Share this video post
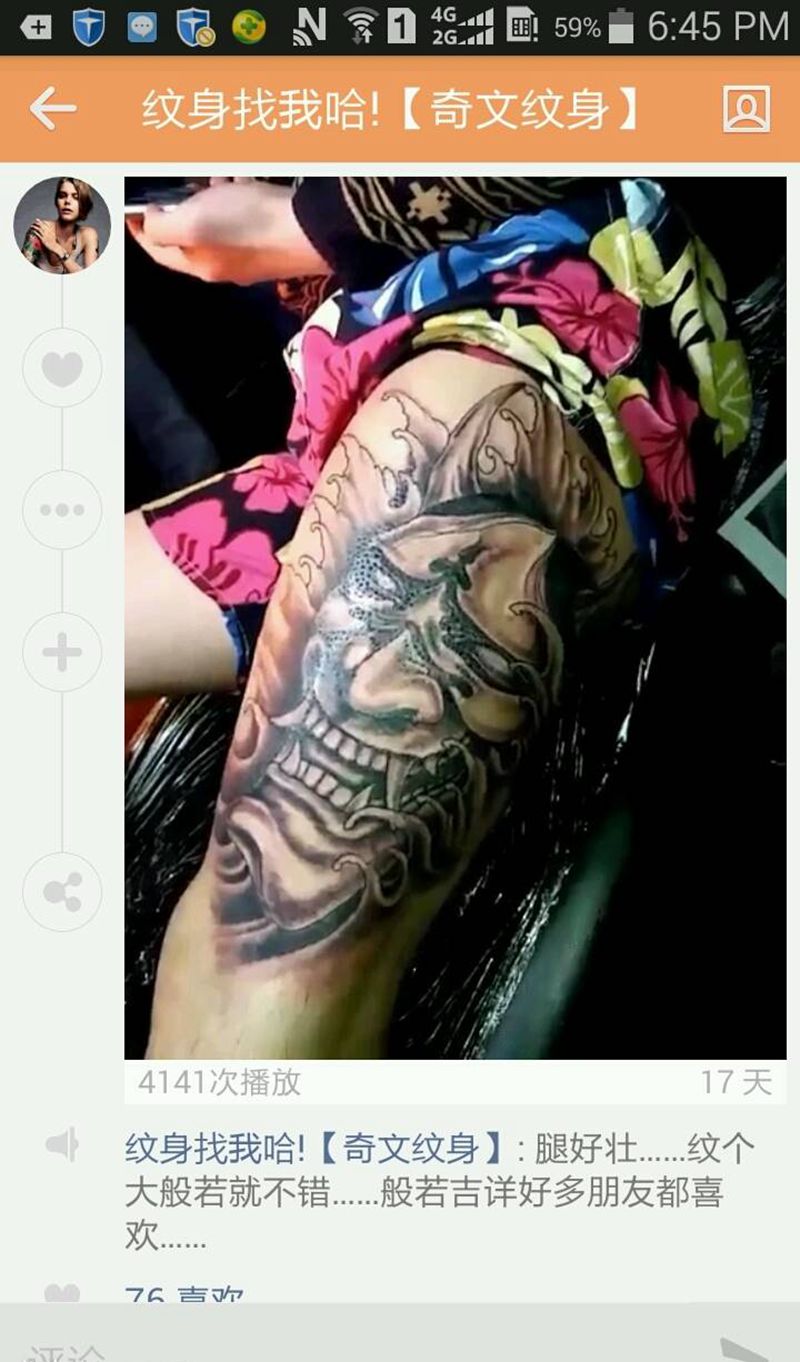 [62, 892]
